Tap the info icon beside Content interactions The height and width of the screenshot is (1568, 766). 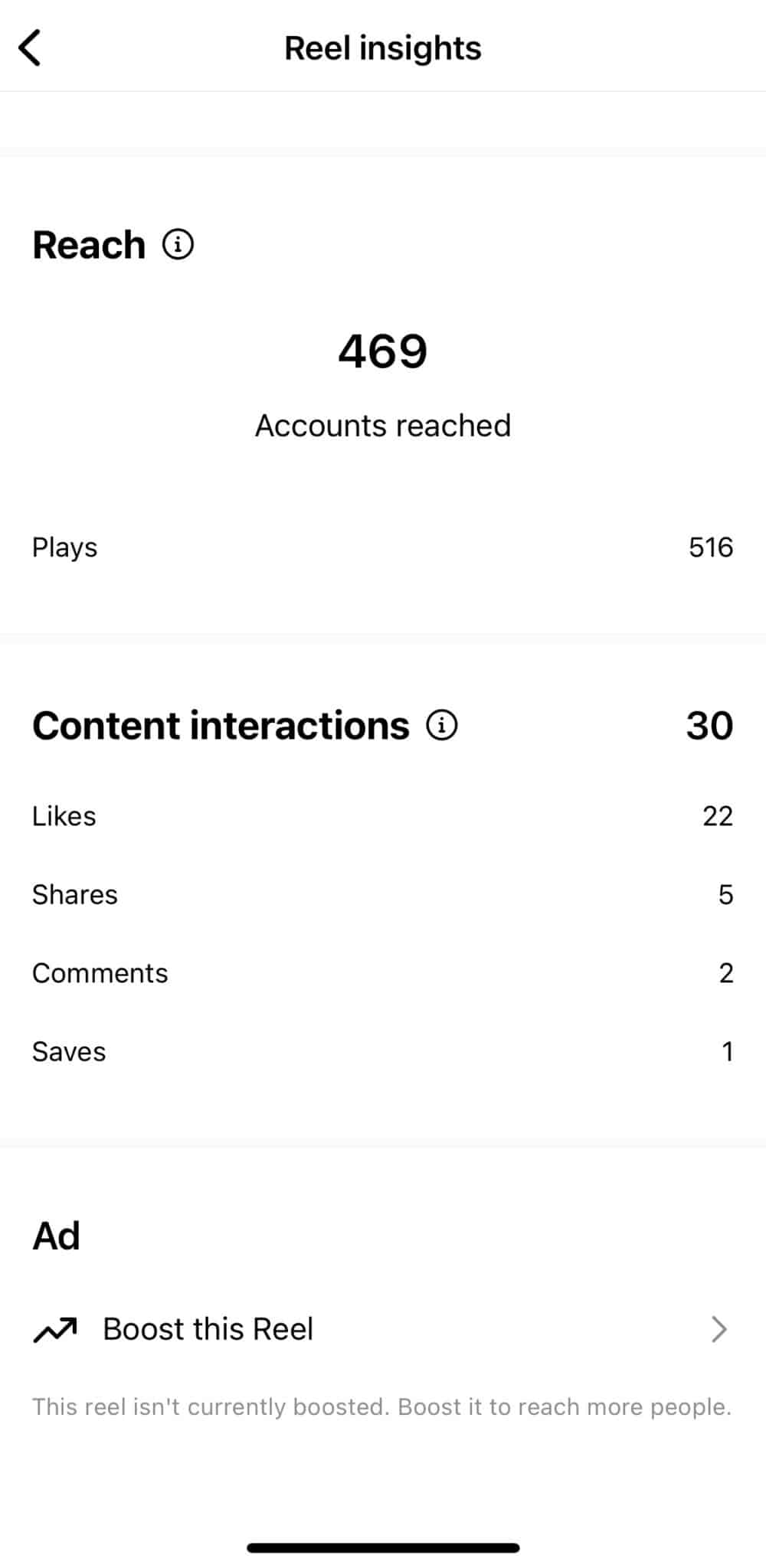(442, 725)
